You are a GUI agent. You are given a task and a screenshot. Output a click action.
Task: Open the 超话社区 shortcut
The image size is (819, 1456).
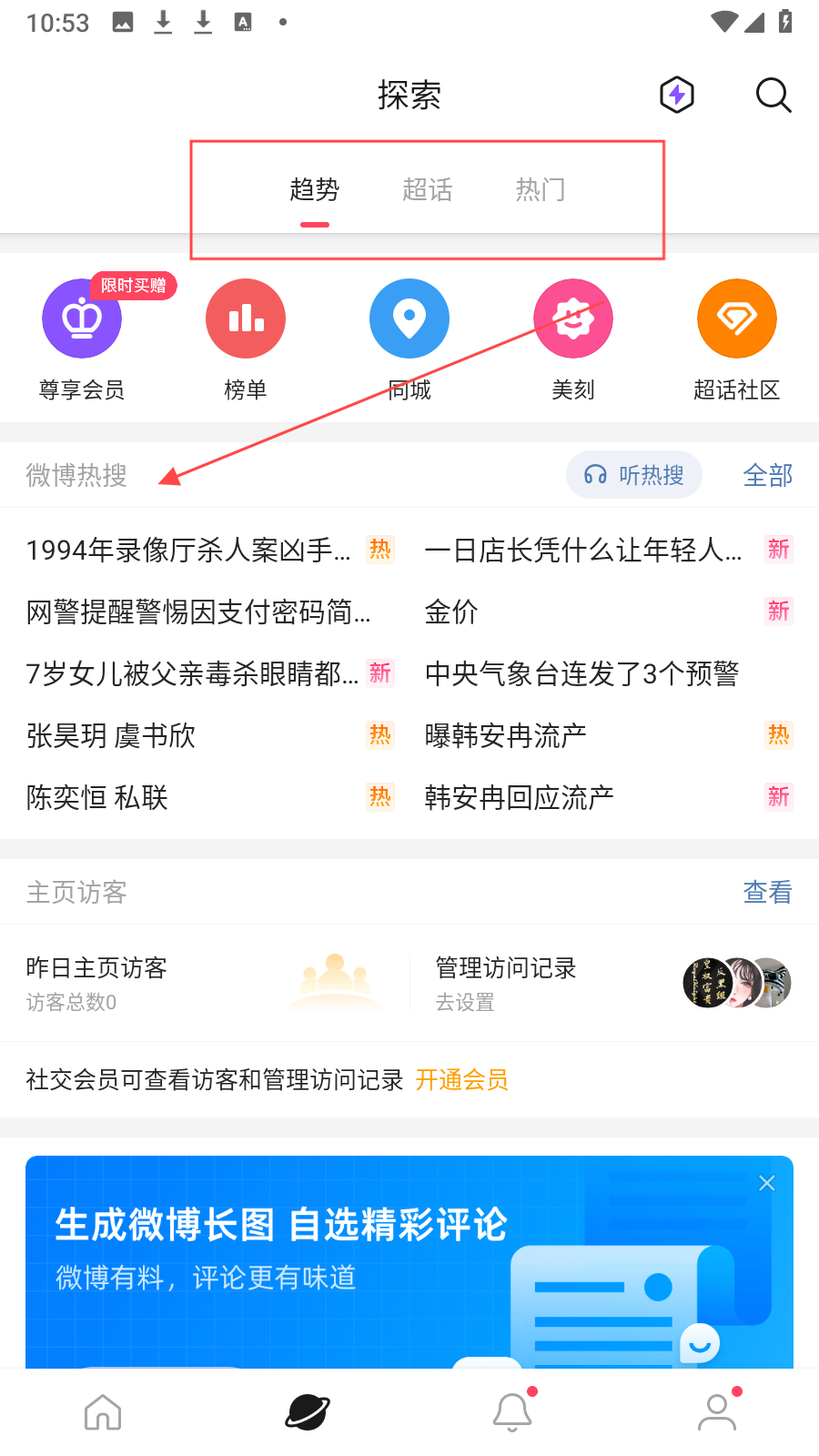point(737,320)
